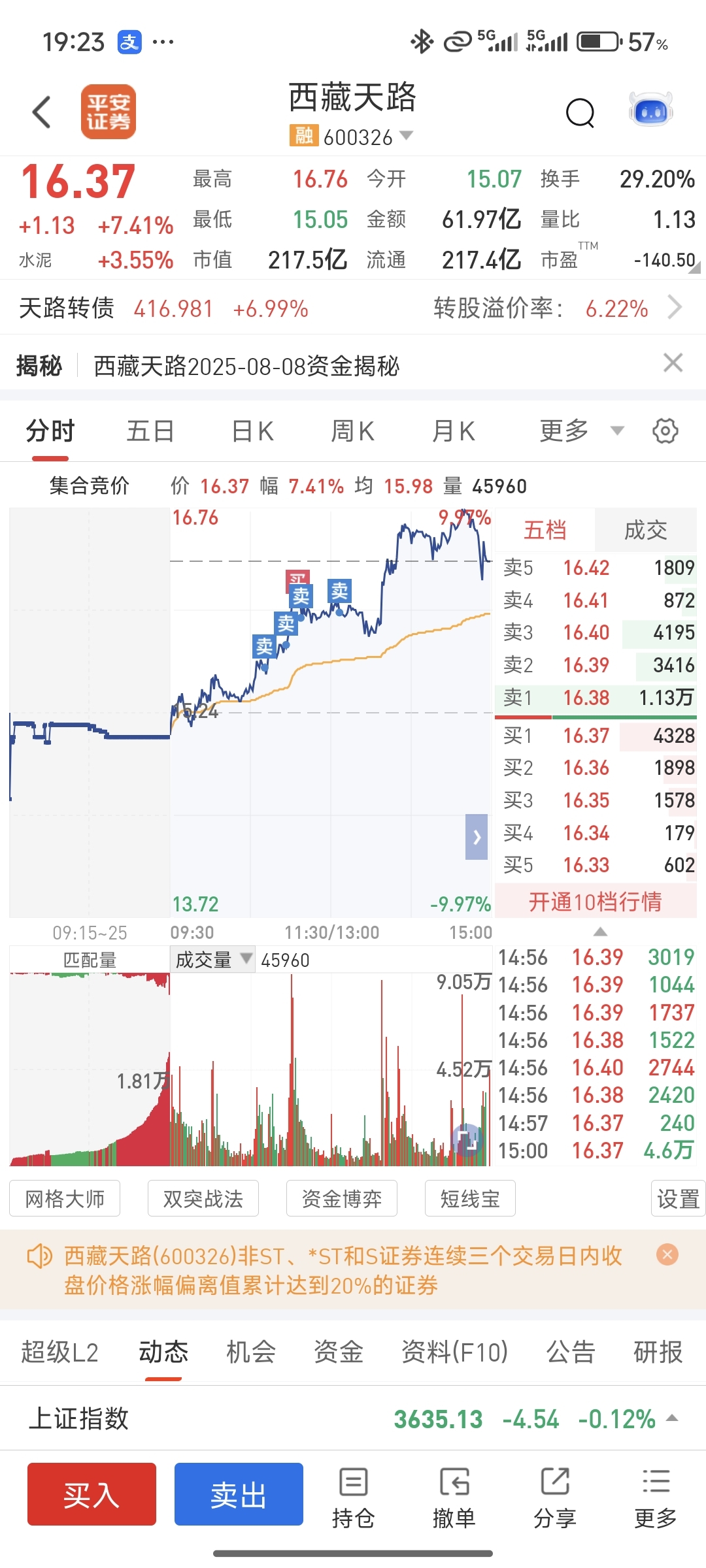This screenshot has height=1568, width=706.
Task: Switch to the 五日 chart tab
Action: pyautogui.click(x=150, y=431)
